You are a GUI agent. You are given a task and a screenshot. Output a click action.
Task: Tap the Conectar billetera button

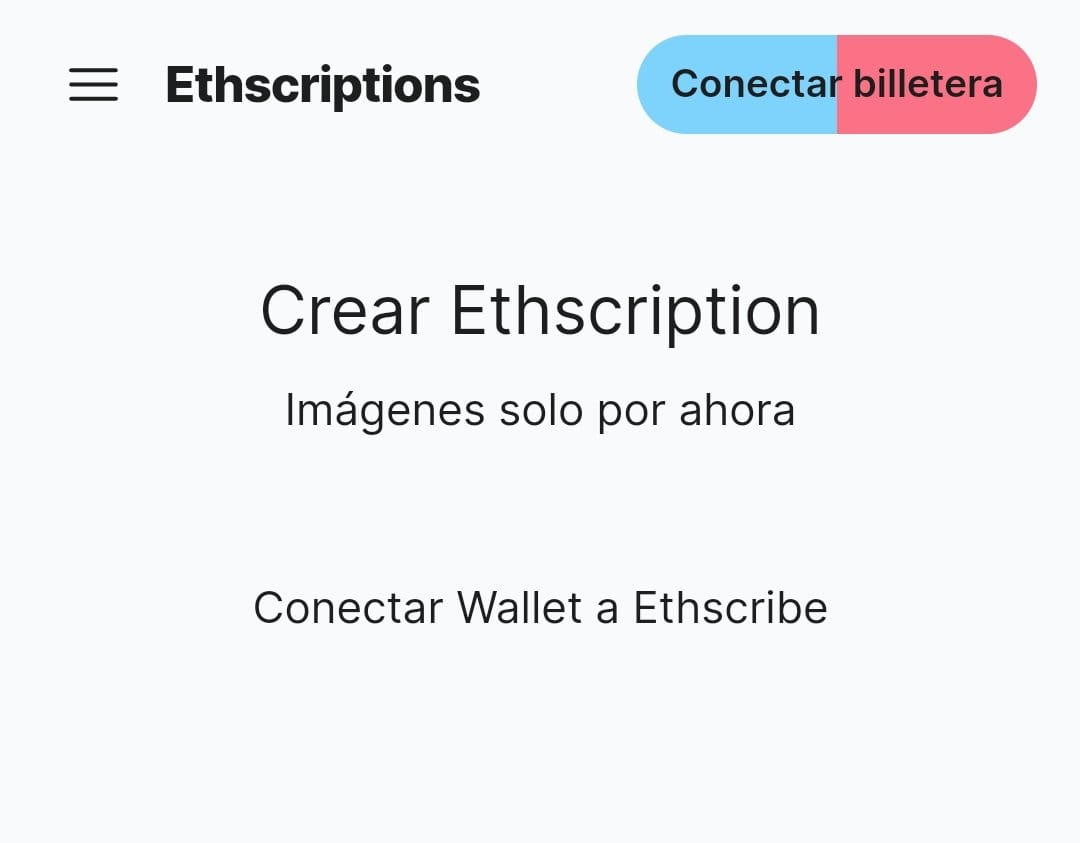coord(836,85)
